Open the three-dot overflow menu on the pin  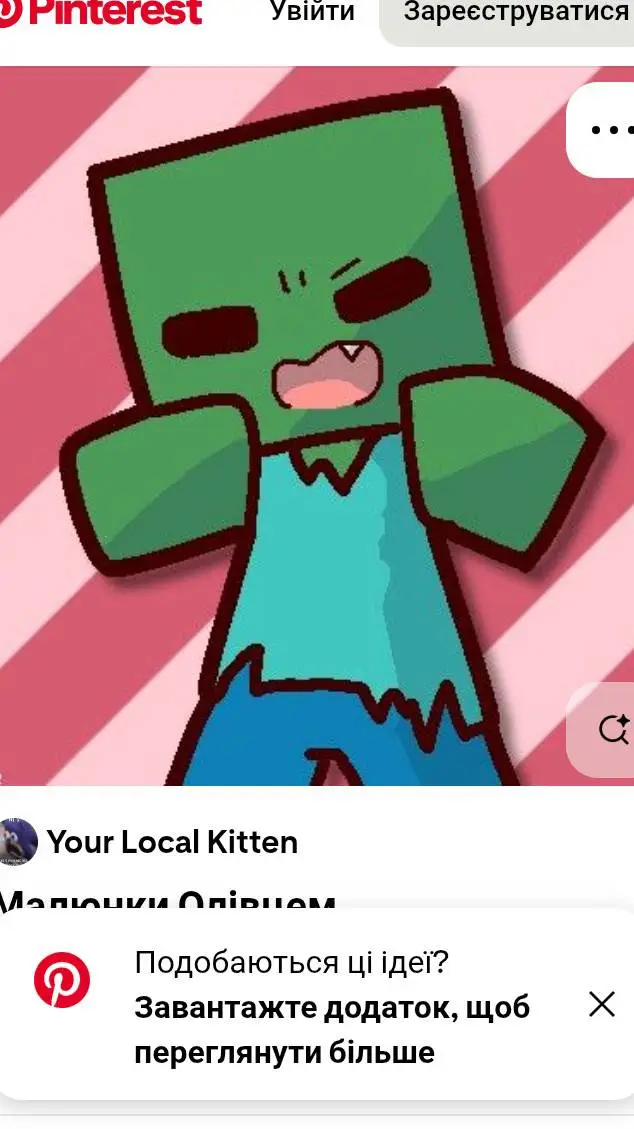[606, 130]
